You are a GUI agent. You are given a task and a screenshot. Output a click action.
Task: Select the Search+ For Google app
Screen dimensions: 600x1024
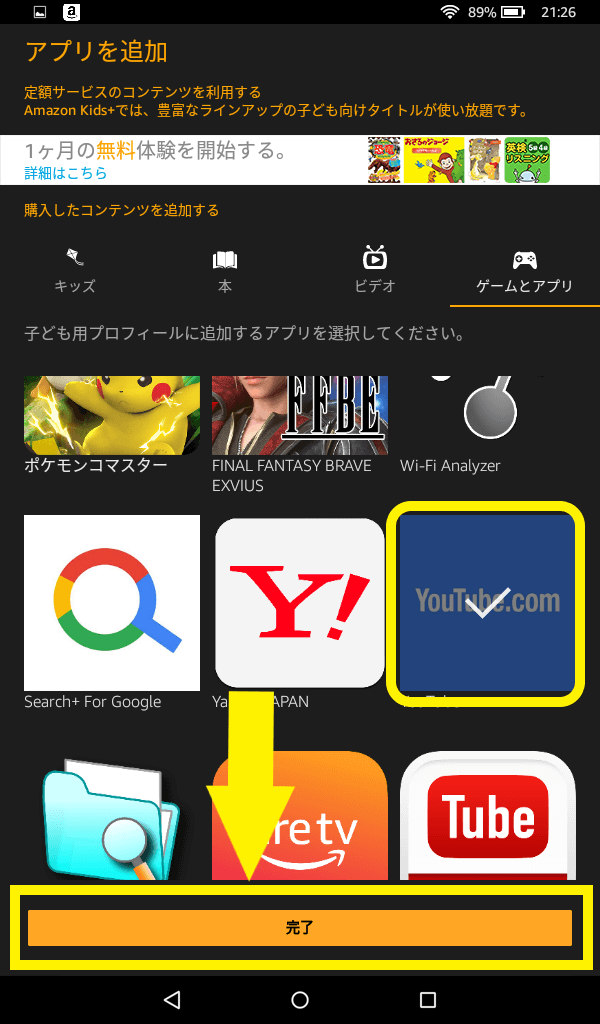[x=112, y=602]
